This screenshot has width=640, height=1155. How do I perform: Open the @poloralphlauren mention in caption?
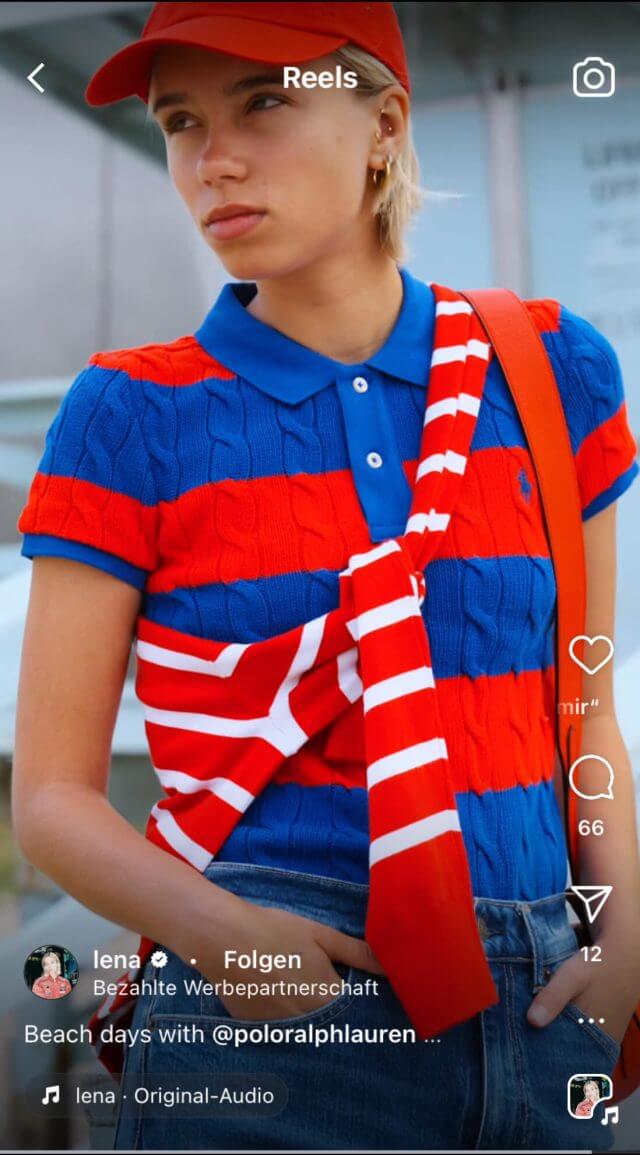314,1034
